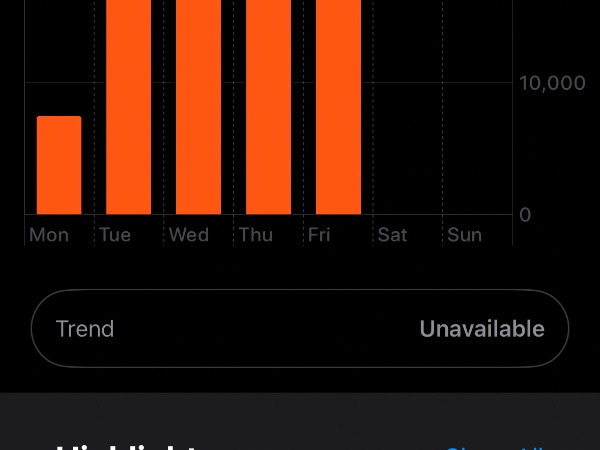This screenshot has width=600, height=450.
Task: Select the Wednesday bar in the chart
Action: tap(198, 107)
